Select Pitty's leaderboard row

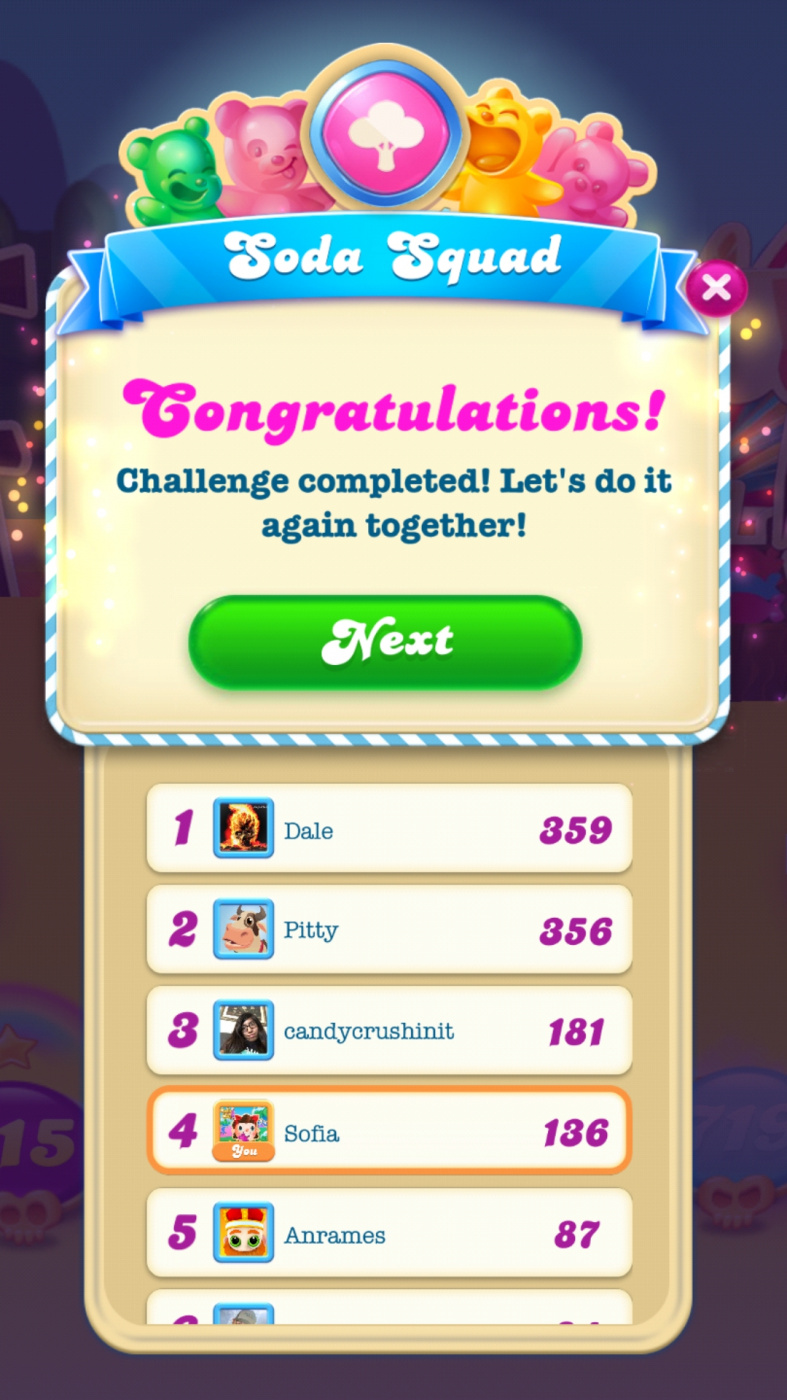click(x=389, y=930)
